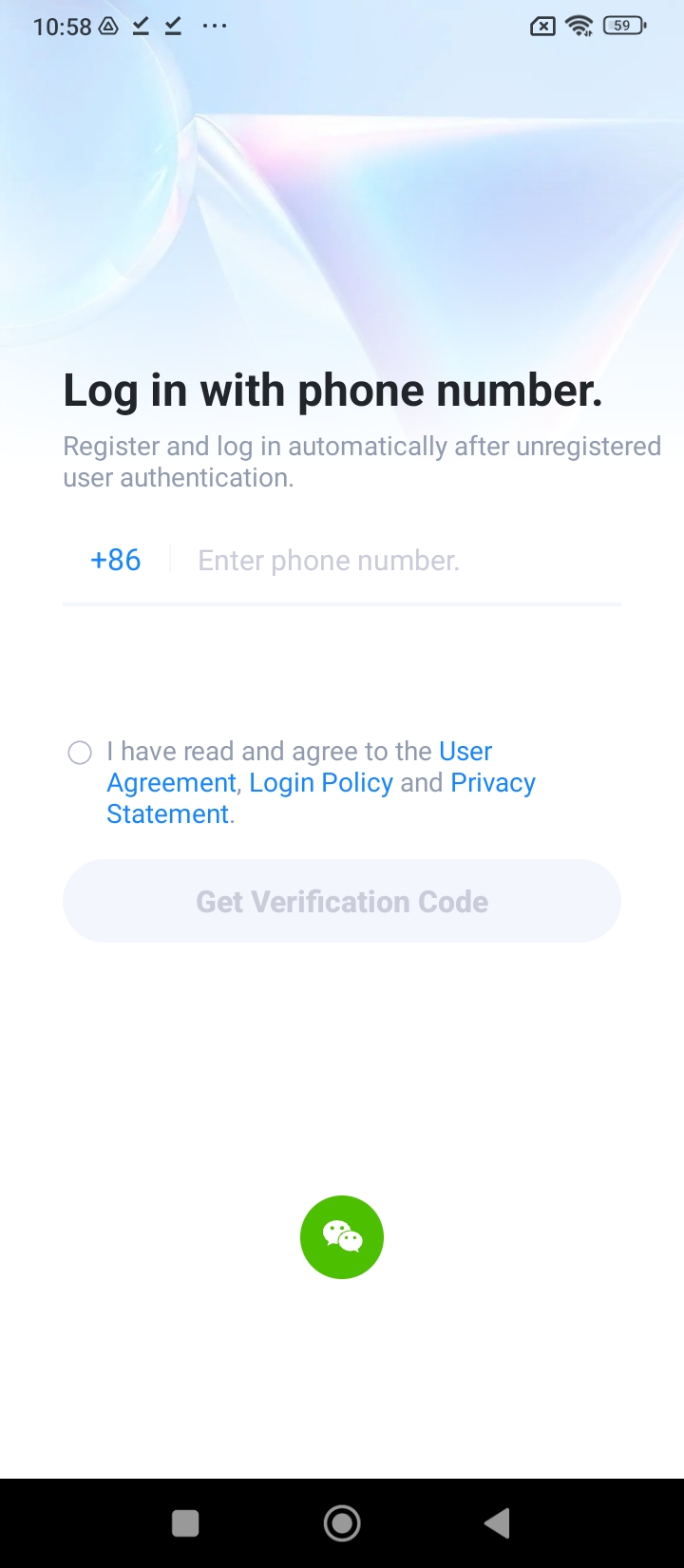View the Privacy Statement

(492, 783)
